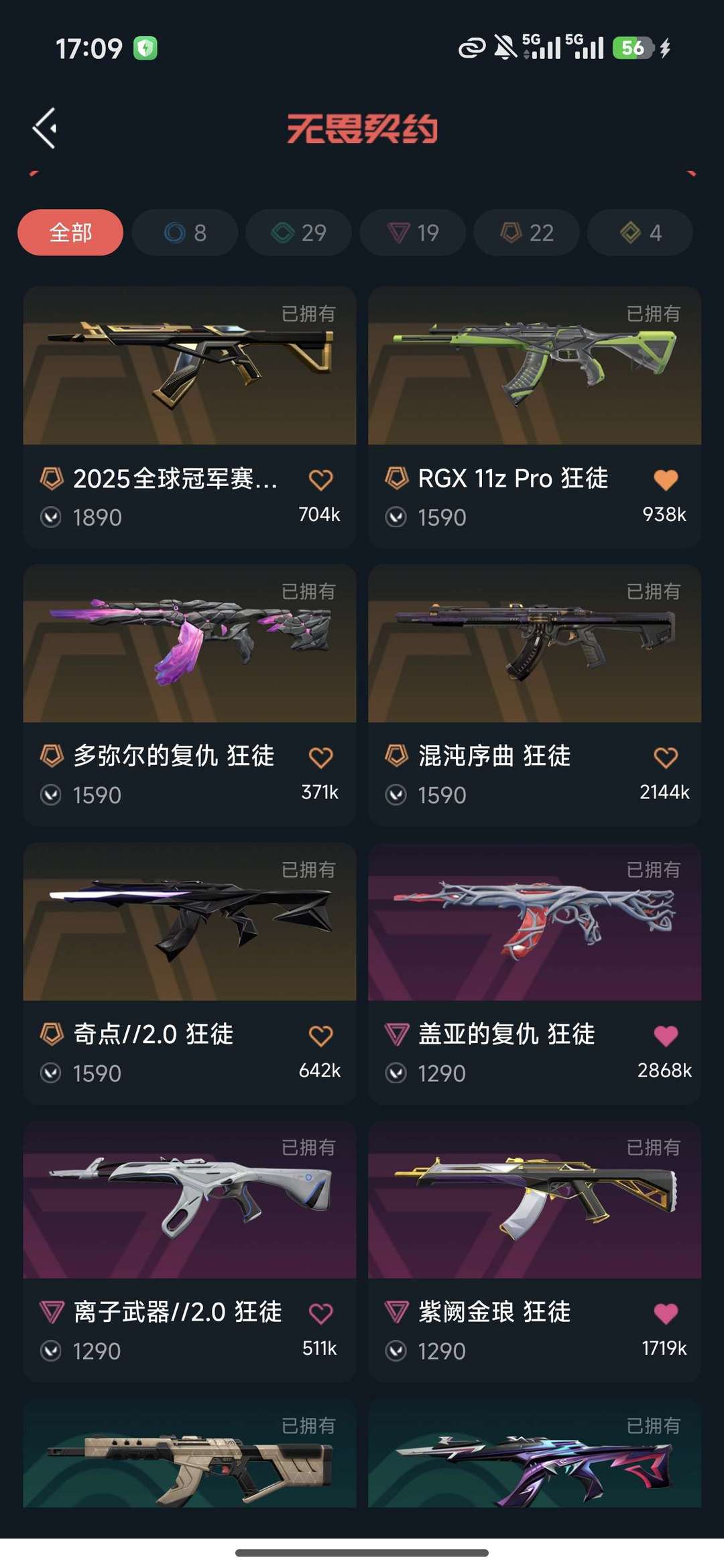Filter by the green tier chip showing 29
The height and width of the screenshot is (1568, 724).
click(299, 233)
